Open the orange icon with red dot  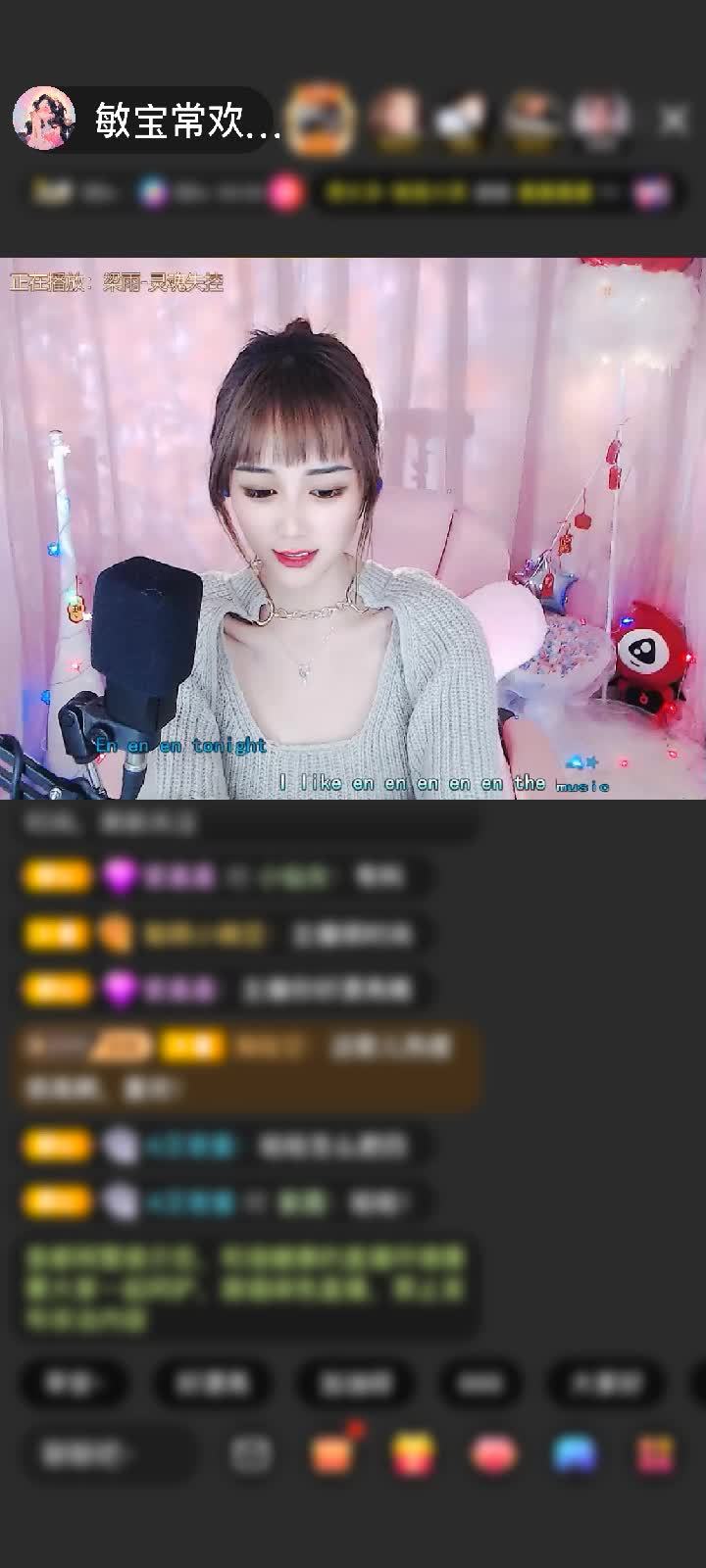[332, 1454]
